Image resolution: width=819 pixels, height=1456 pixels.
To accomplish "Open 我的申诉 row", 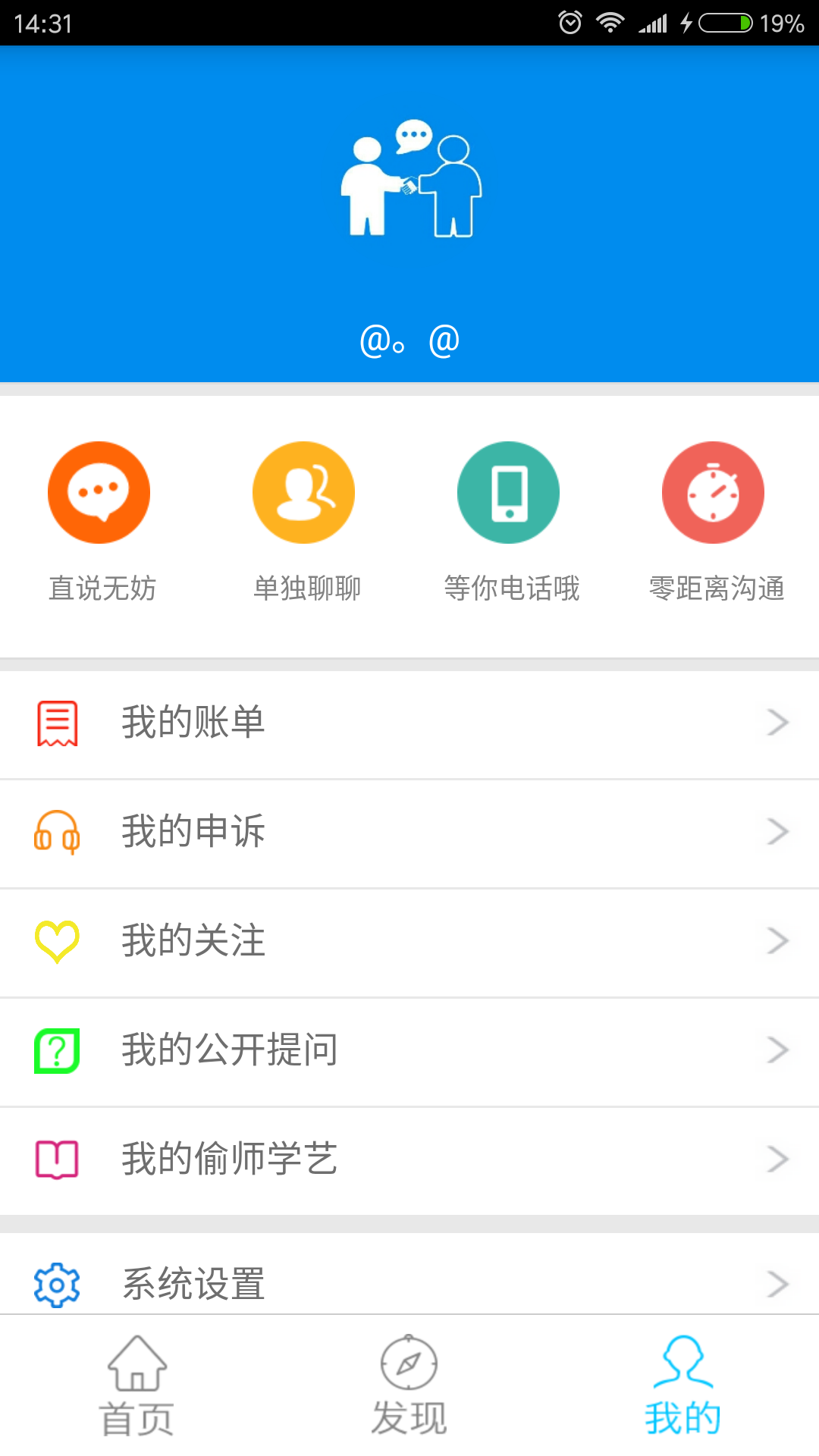I will (409, 832).
